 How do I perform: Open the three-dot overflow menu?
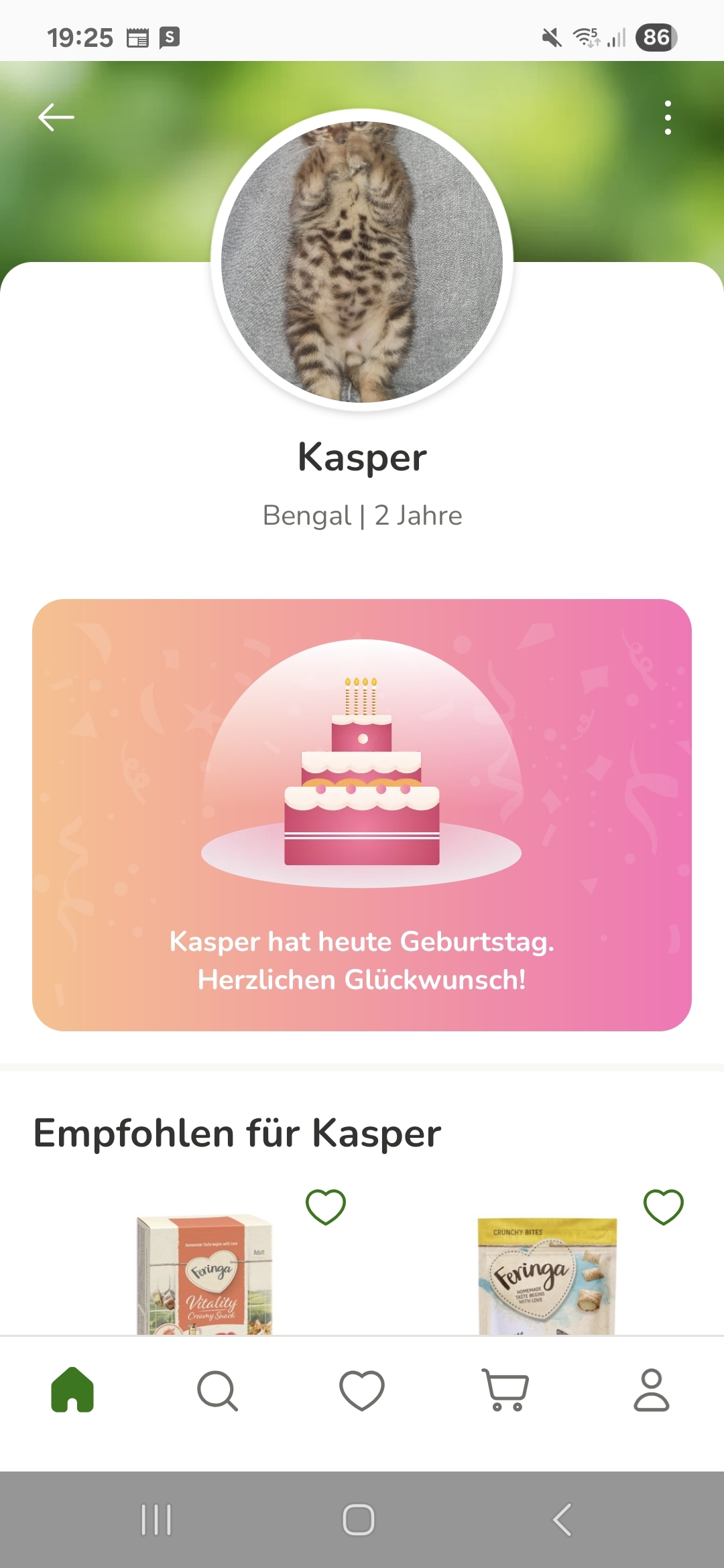668,118
